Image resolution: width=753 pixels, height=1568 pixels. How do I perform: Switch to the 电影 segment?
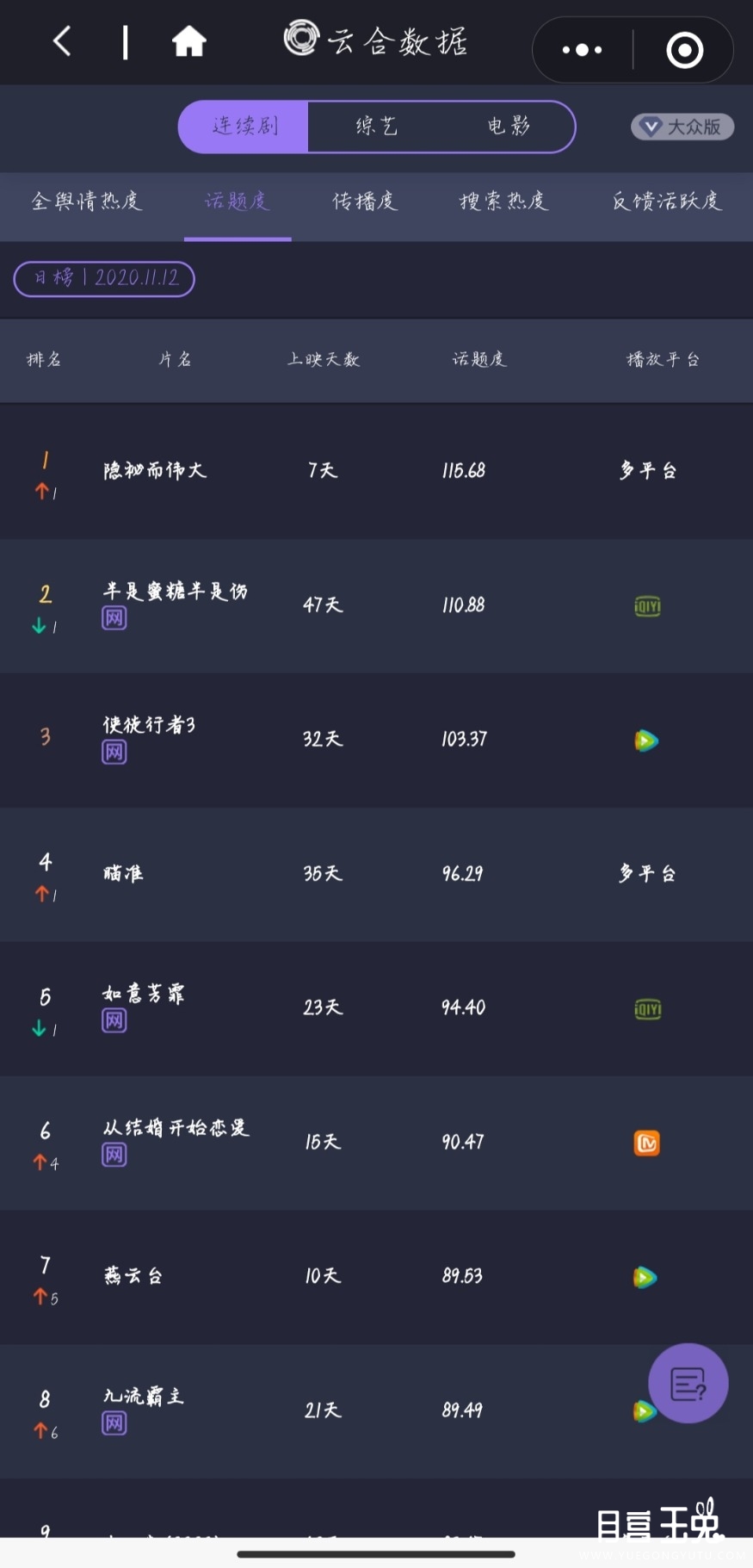(x=508, y=127)
